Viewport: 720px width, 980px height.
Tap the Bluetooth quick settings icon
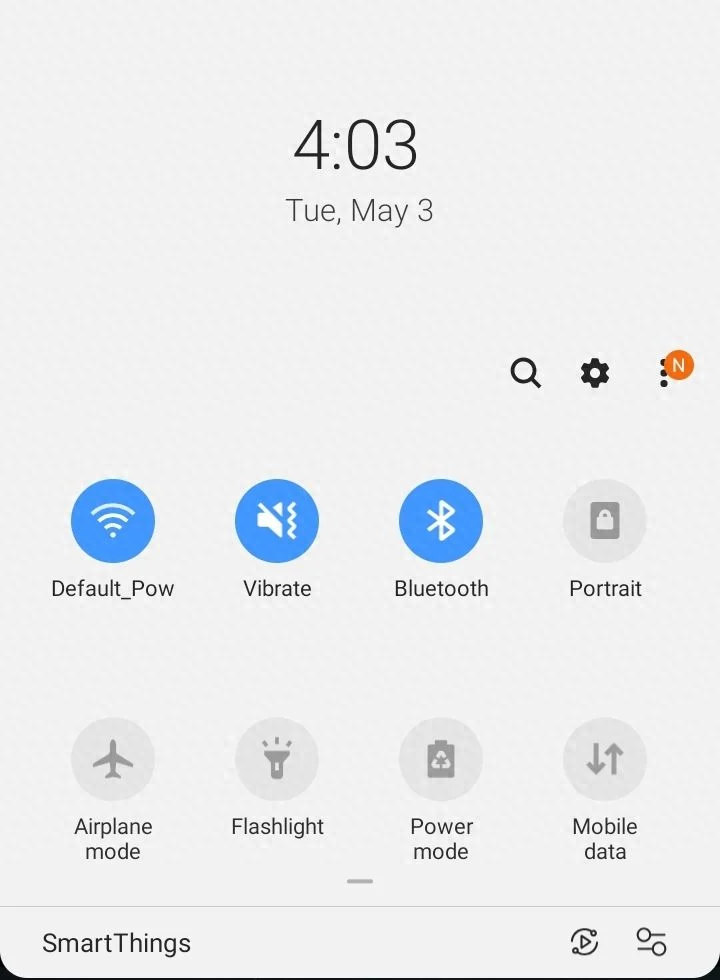[x=441, y=520]
